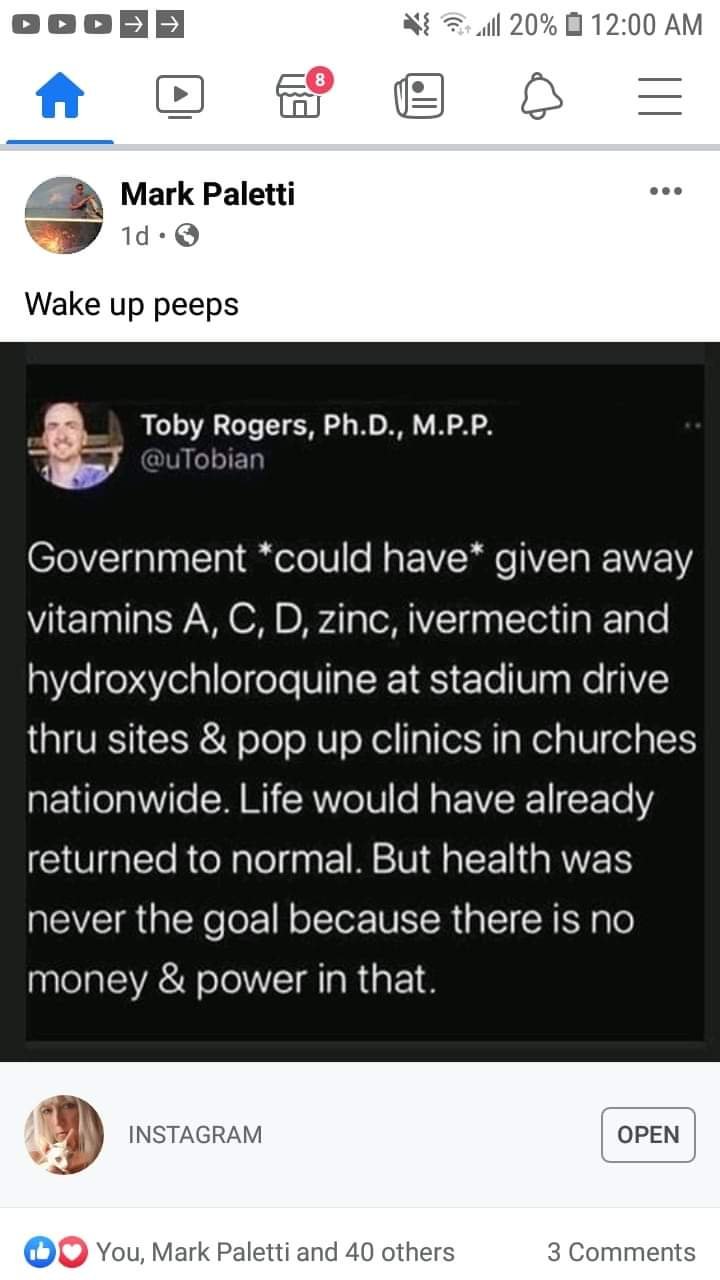Image resolution: width=720 pixels, height=1280 pixels.
Task: Switch to the News tab
Action: 419,97
